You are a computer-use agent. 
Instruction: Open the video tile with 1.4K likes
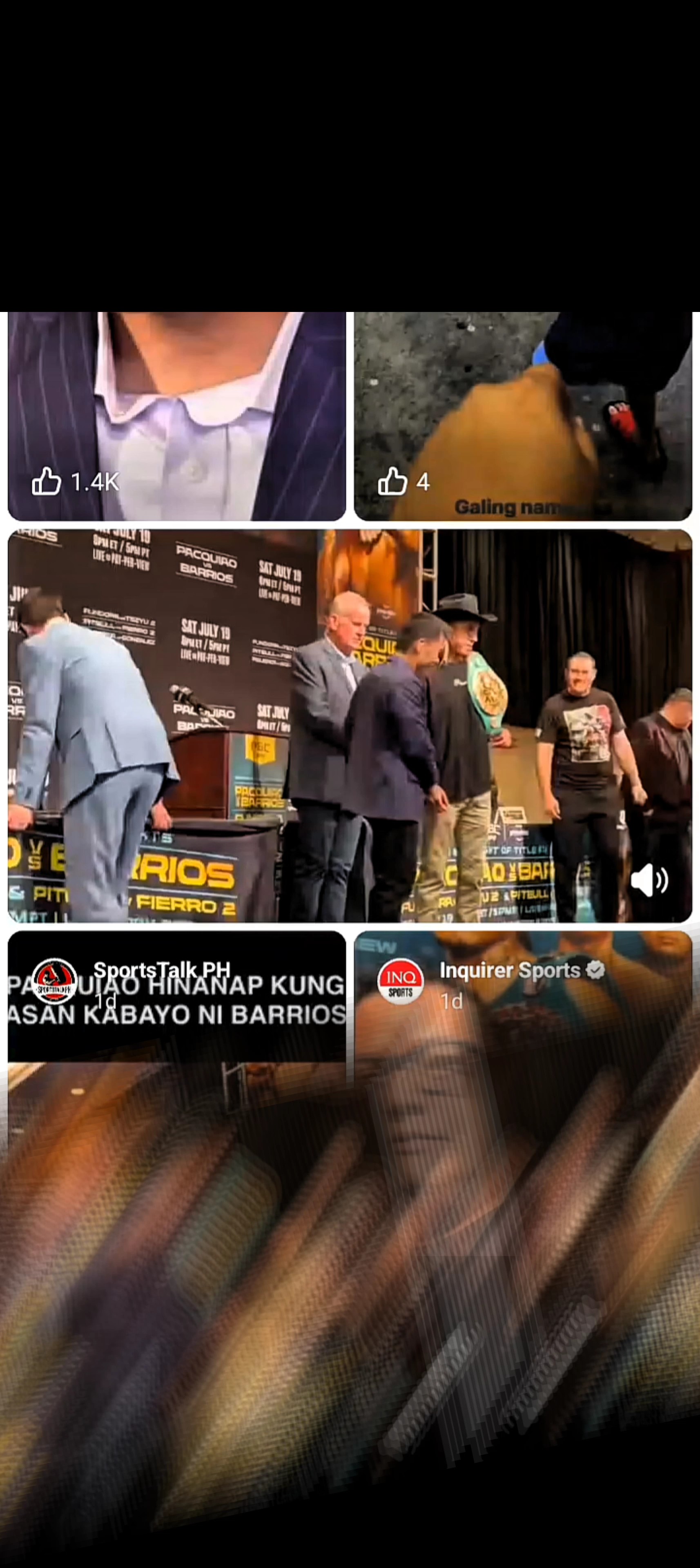click(x=176, y=416)
